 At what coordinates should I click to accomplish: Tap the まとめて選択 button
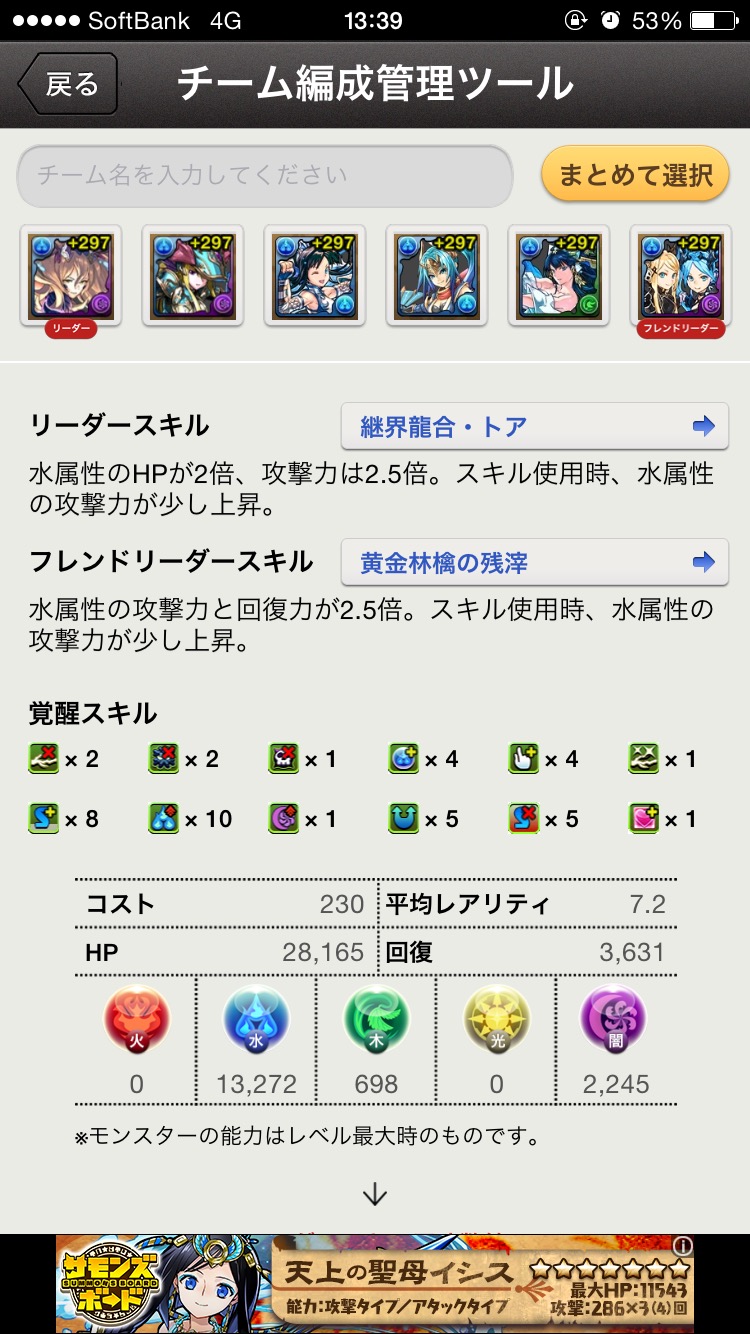635,176
